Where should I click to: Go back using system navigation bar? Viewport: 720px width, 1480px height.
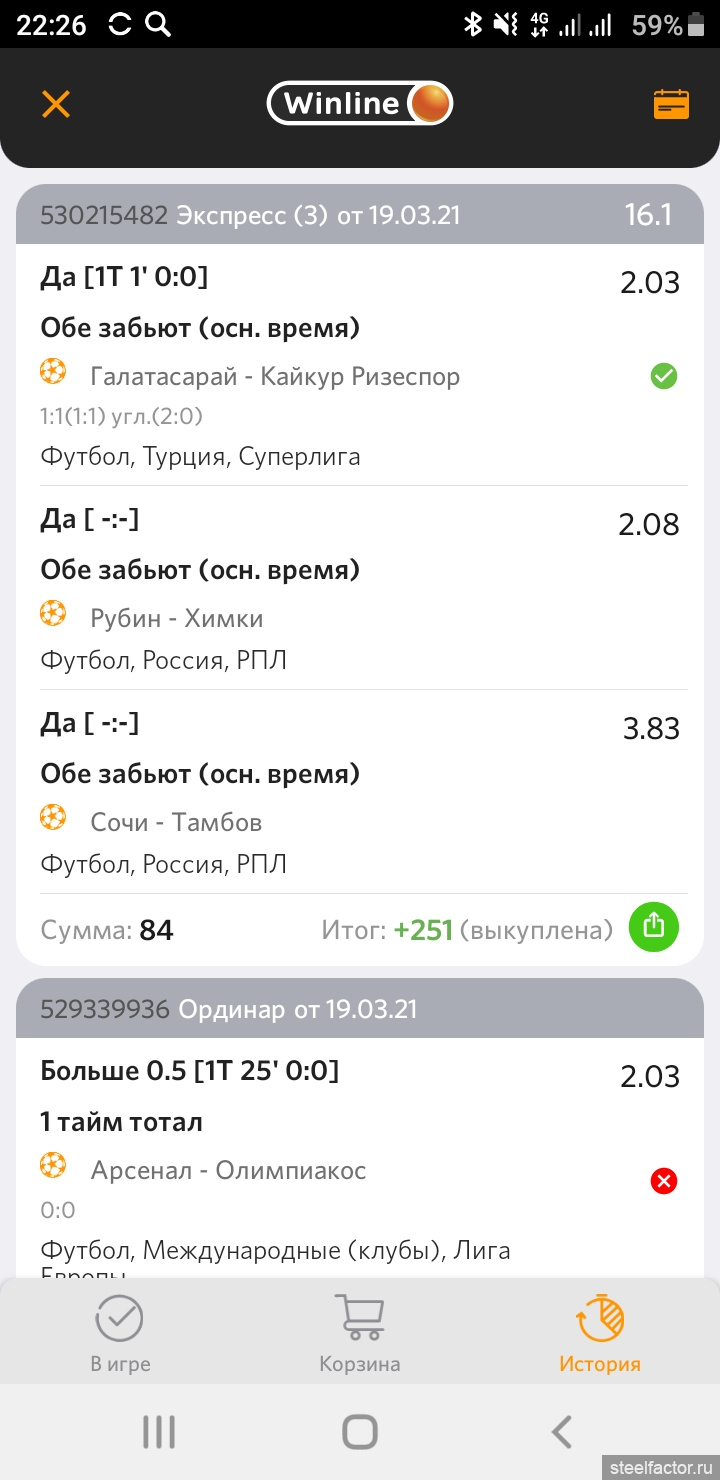(x=562, y=1432)
